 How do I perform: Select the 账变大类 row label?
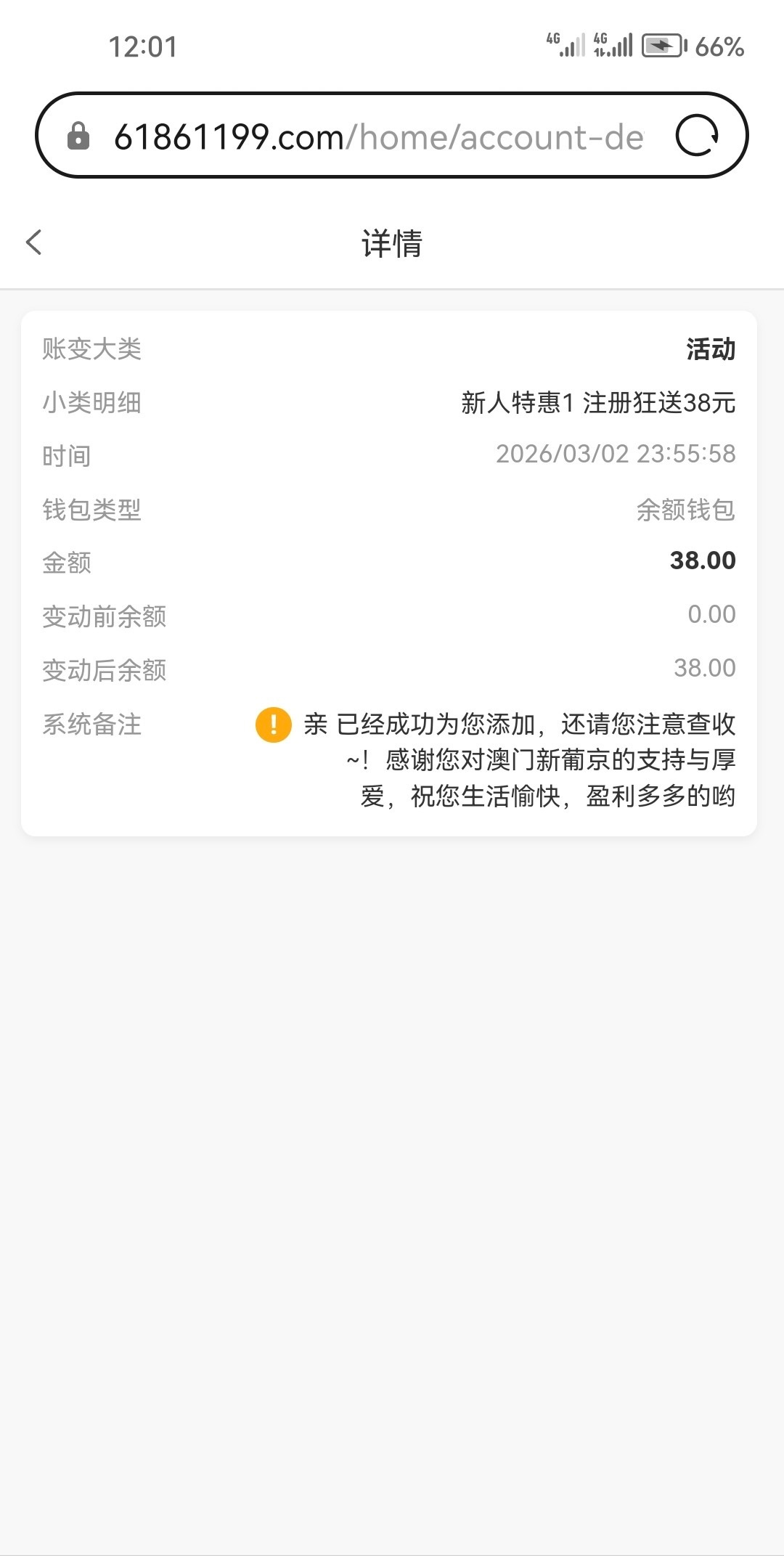click(91, 348)
